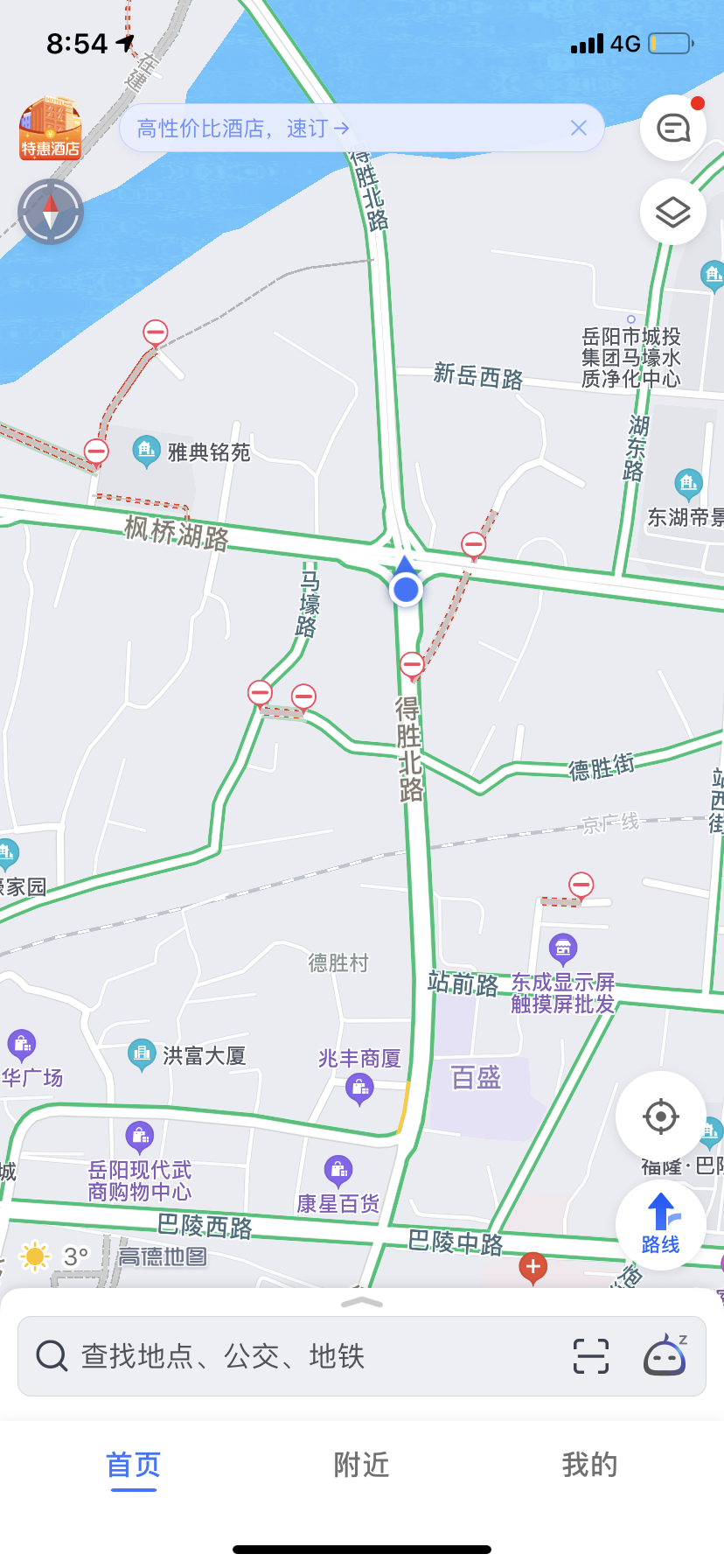Screen dimensions: 724x1568
Task: Expand the bottom search panel handle
Action: [362, 1303]
